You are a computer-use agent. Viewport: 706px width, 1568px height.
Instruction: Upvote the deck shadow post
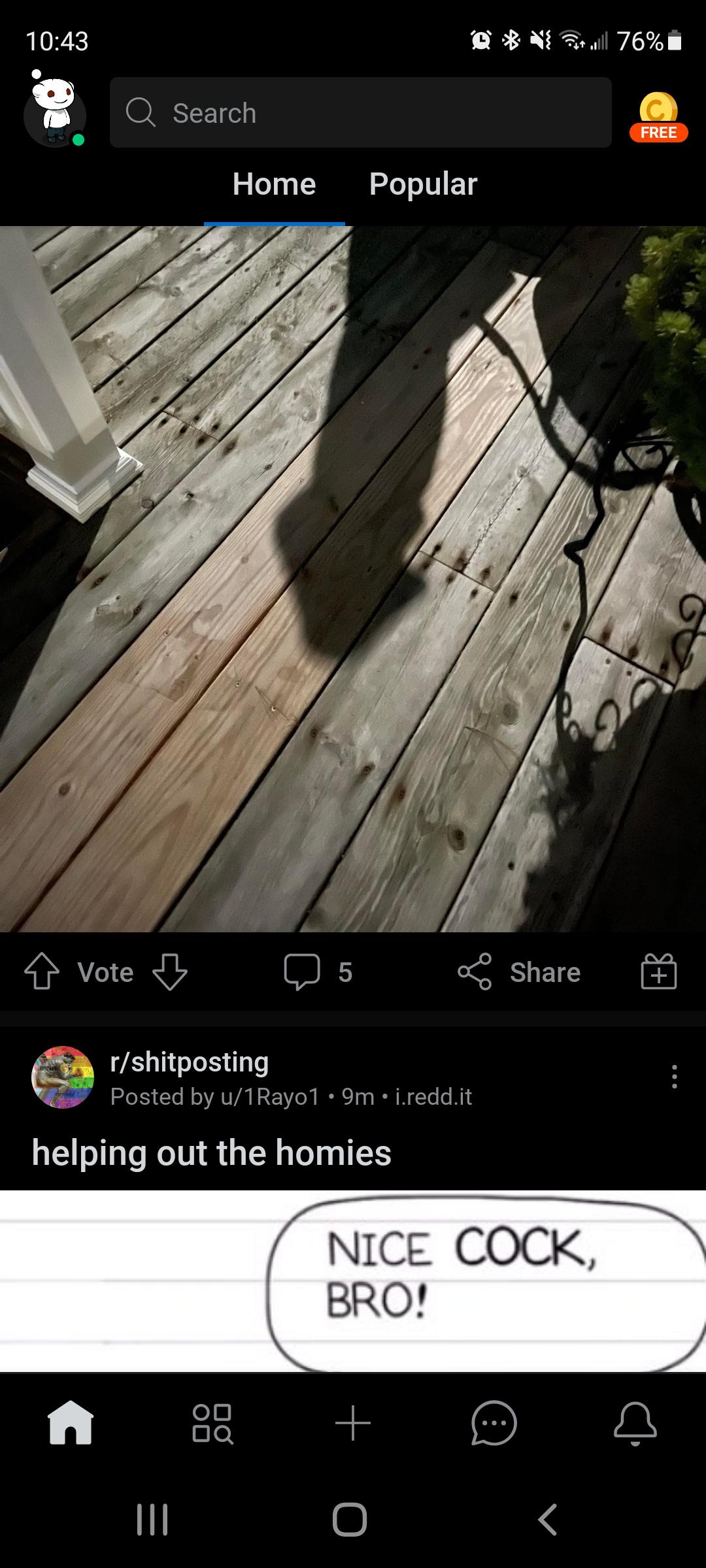(42, 972)
